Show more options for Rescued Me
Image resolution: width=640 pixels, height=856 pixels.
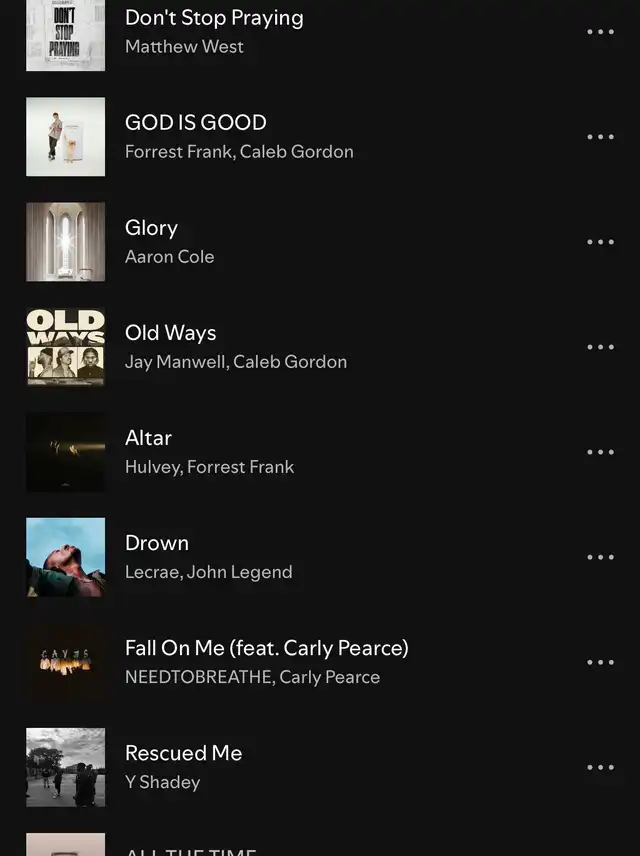(600, 767)
